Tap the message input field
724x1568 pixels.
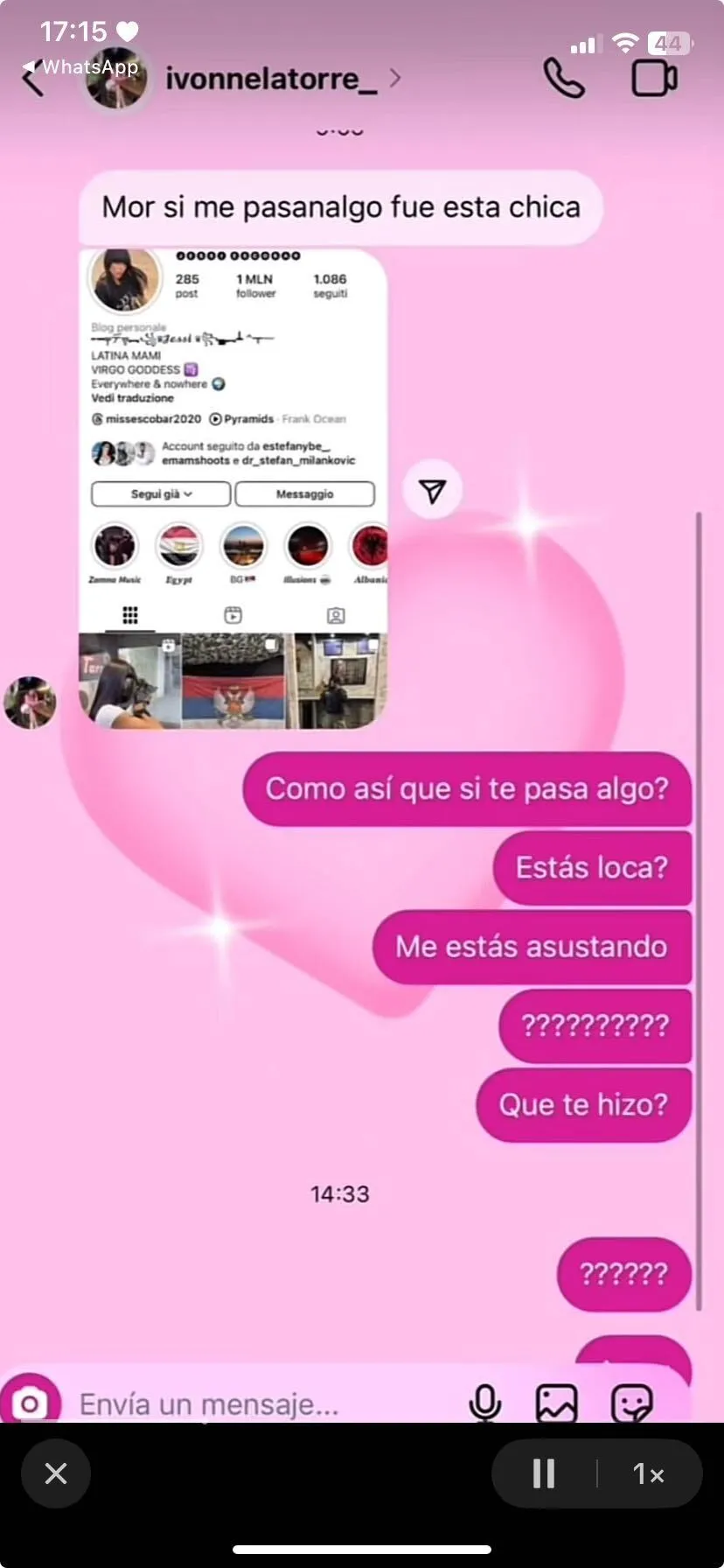tap(262, 1404)
